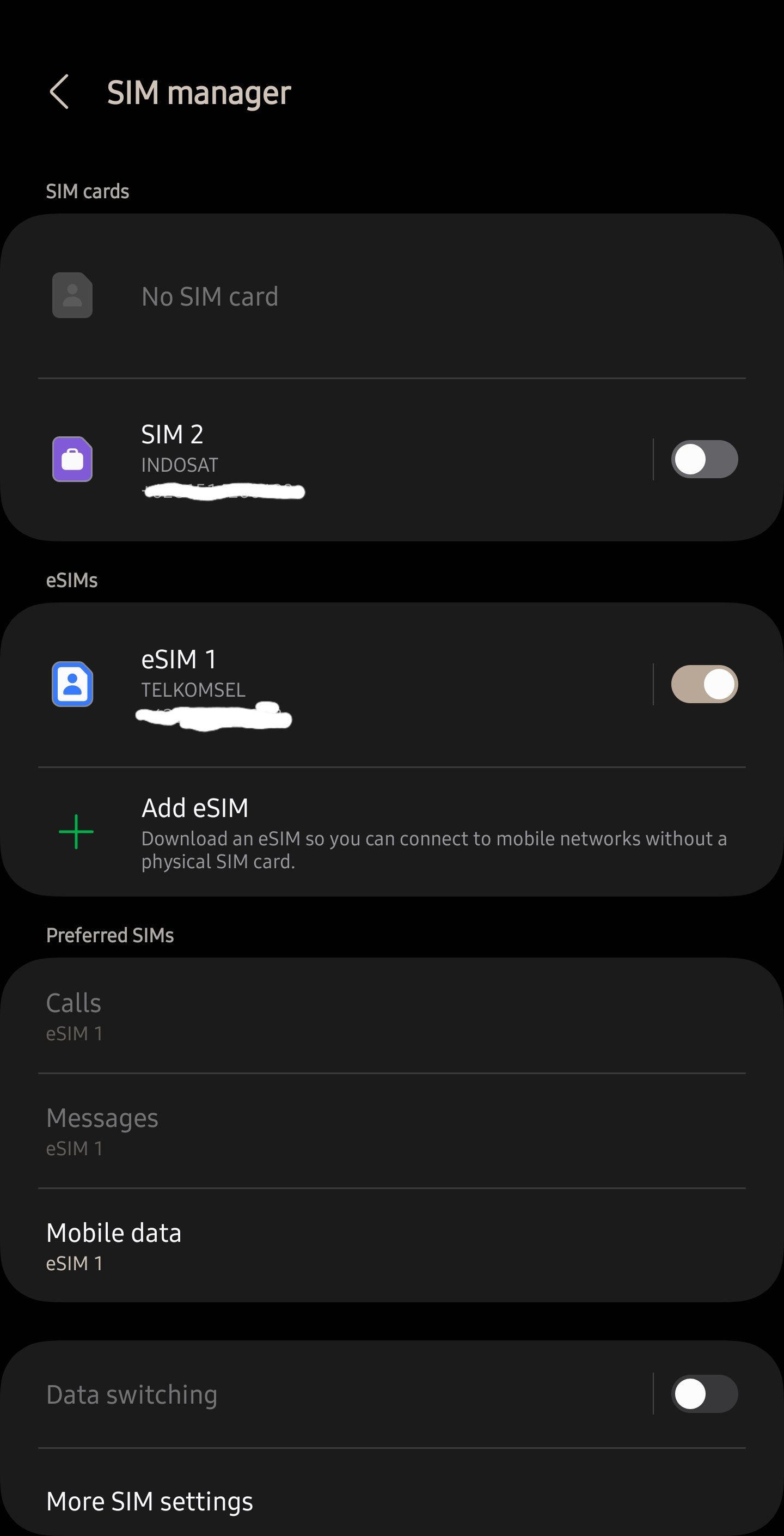Turn off the eSIM 1 switch
This screenshot has height=1536, width=784.
[704, 684]
